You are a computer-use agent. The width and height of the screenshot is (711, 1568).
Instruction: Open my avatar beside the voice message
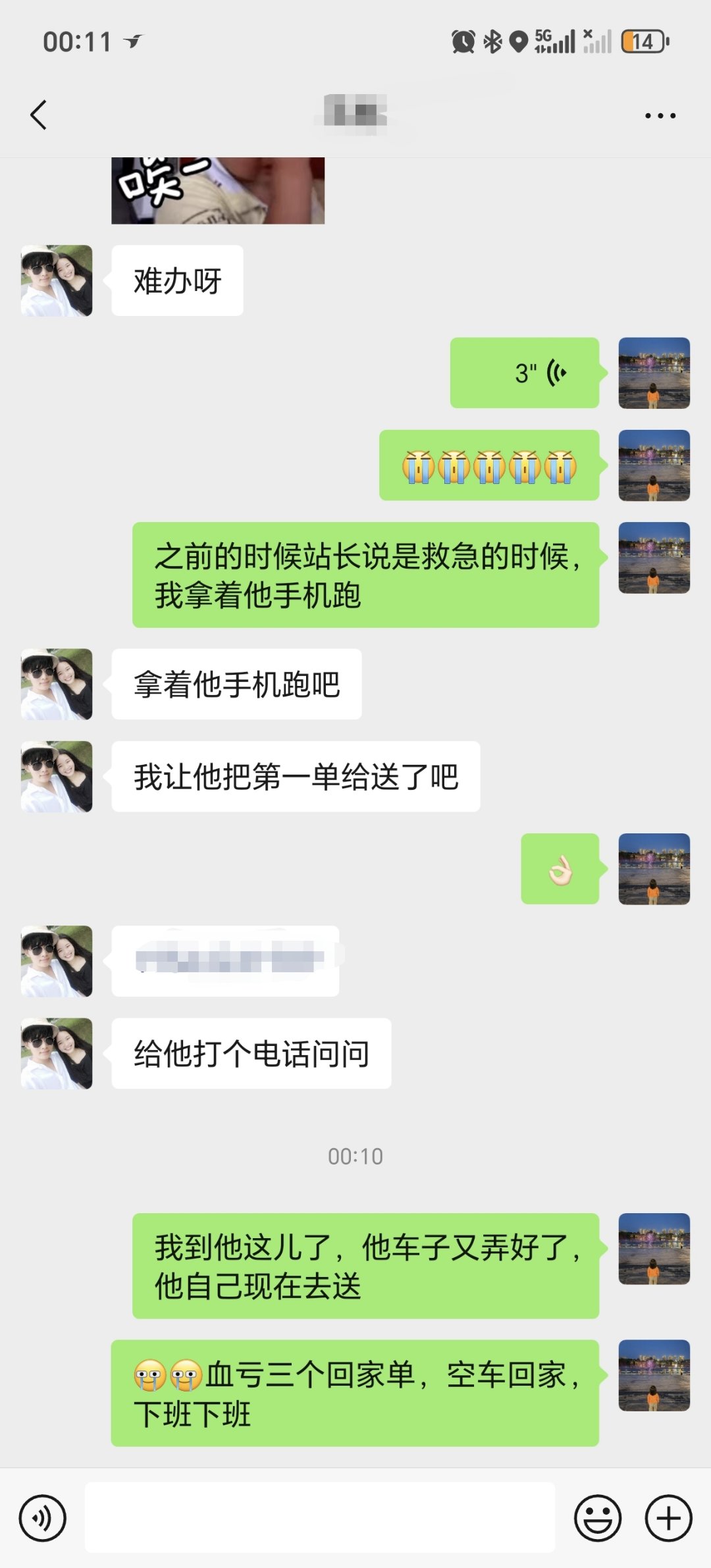[654, 373]
